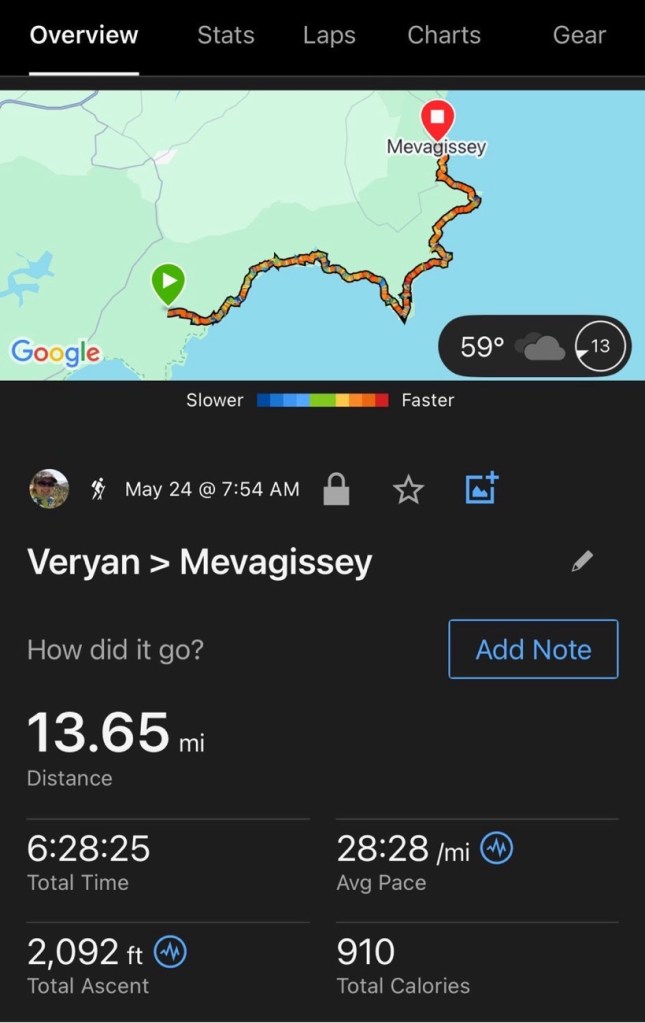Tap the lock privacy icon
645x1023 pixels.
coord(337,489)
